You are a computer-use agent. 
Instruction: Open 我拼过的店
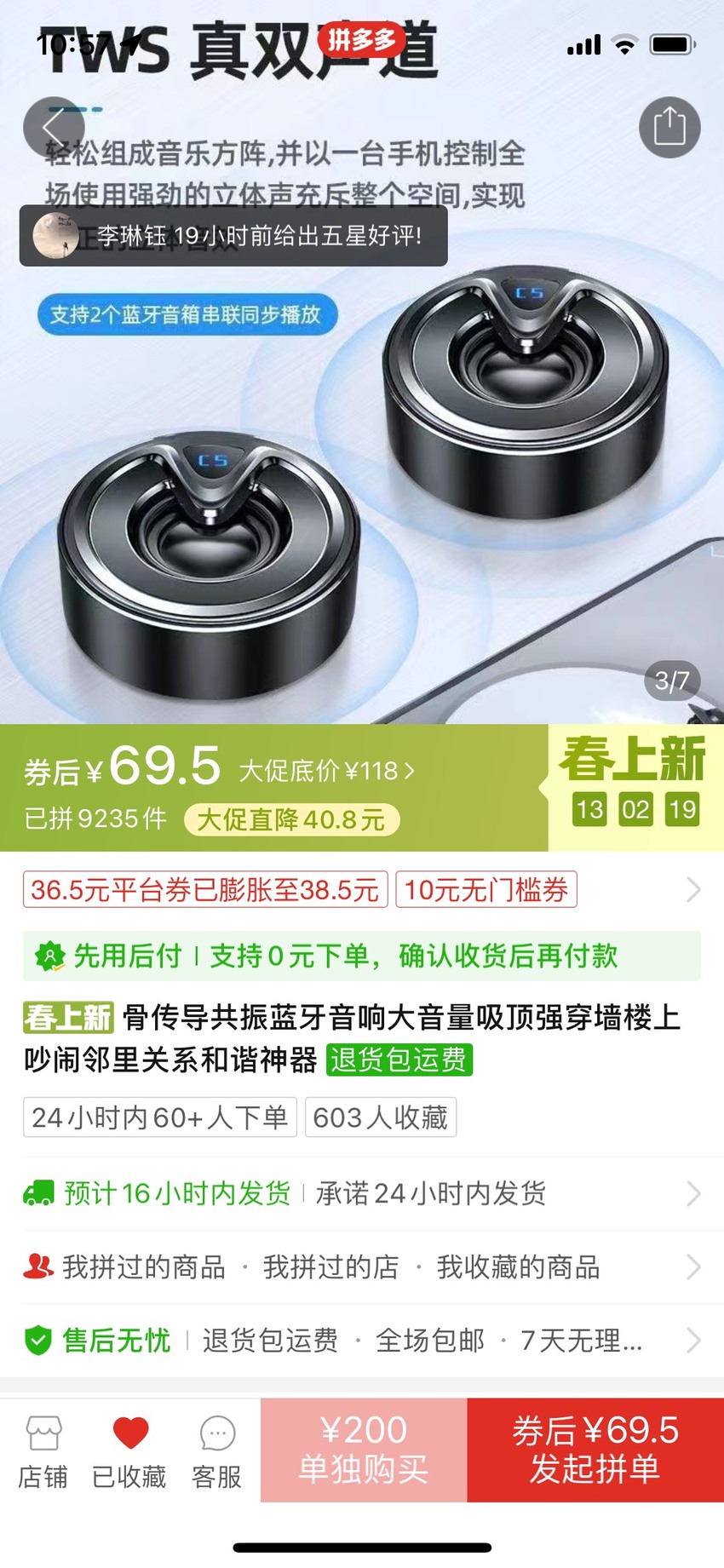pos(330,1266)
